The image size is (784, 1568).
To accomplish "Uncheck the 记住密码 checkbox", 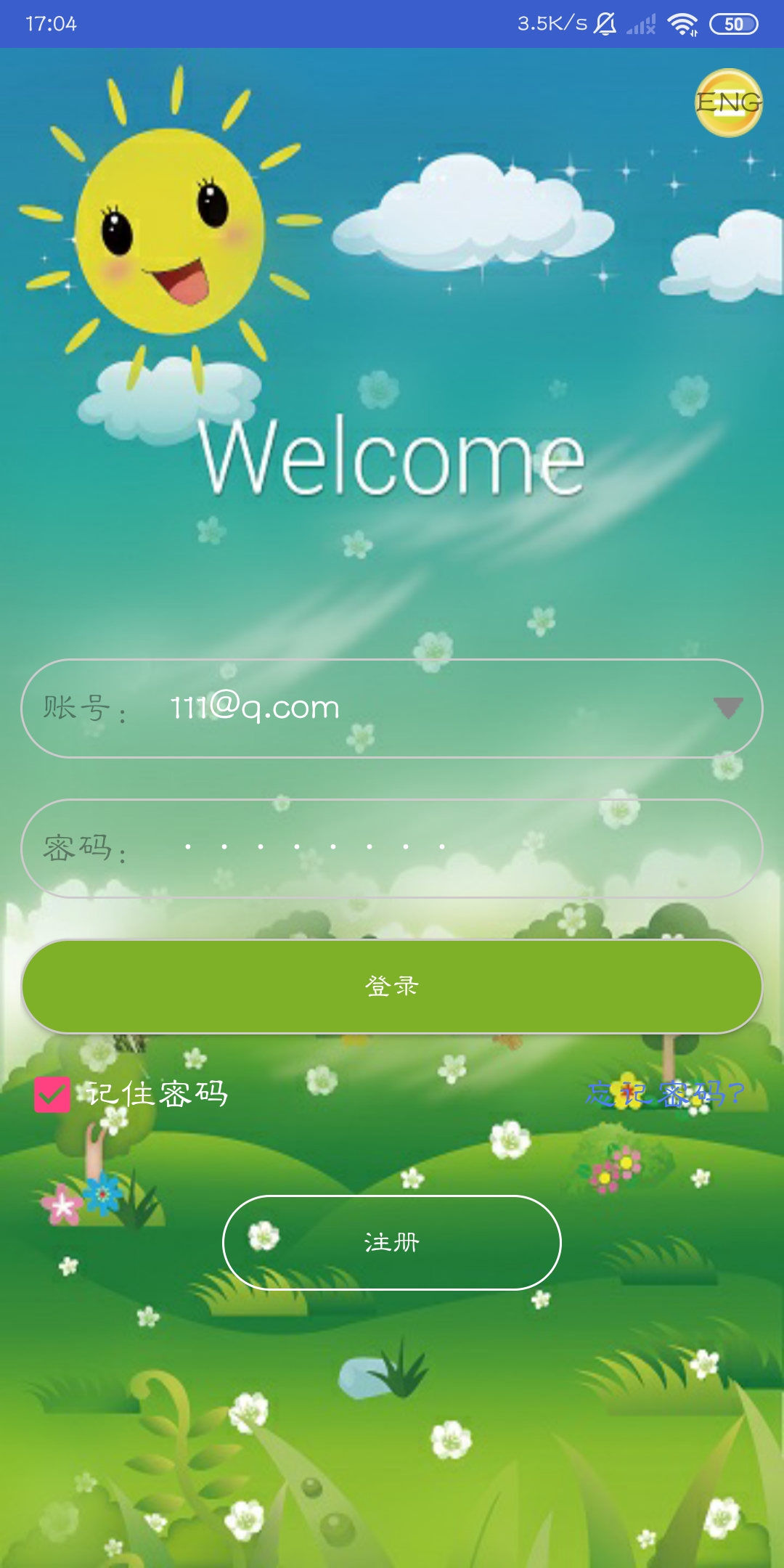I will coord(52,1094).
